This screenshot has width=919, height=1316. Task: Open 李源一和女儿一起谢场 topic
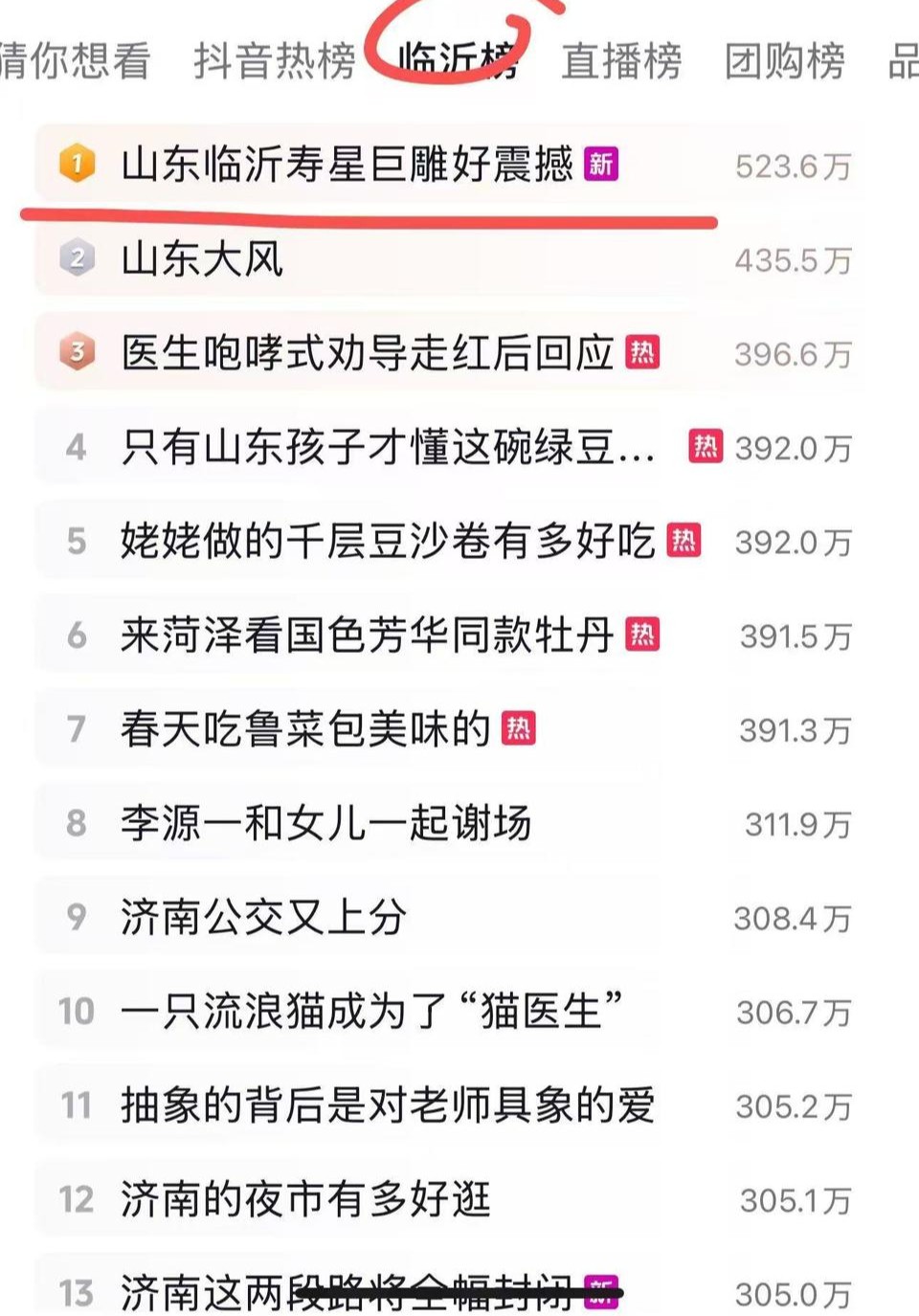tap(325, 823)
